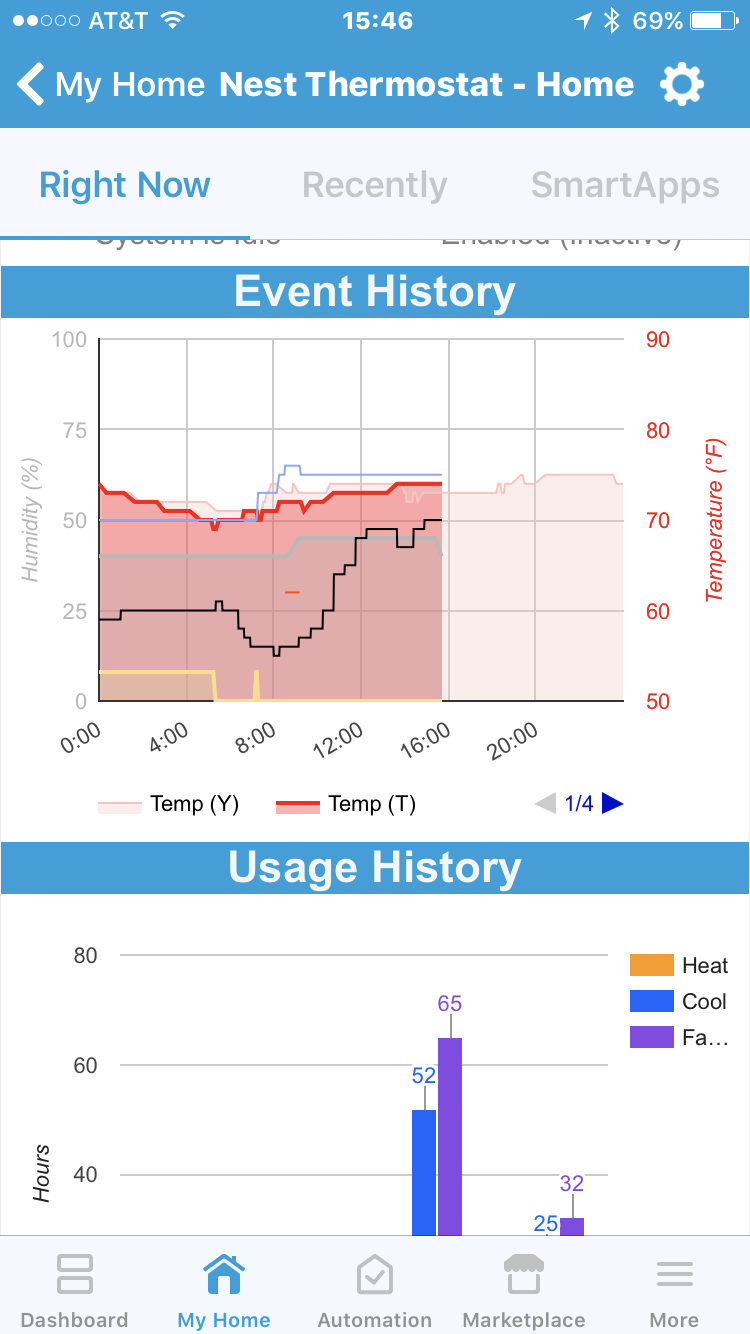Toggle the Temp (T) legend series
The image size is (750, 1334).
pyautogui.click(x=347, y=804)
